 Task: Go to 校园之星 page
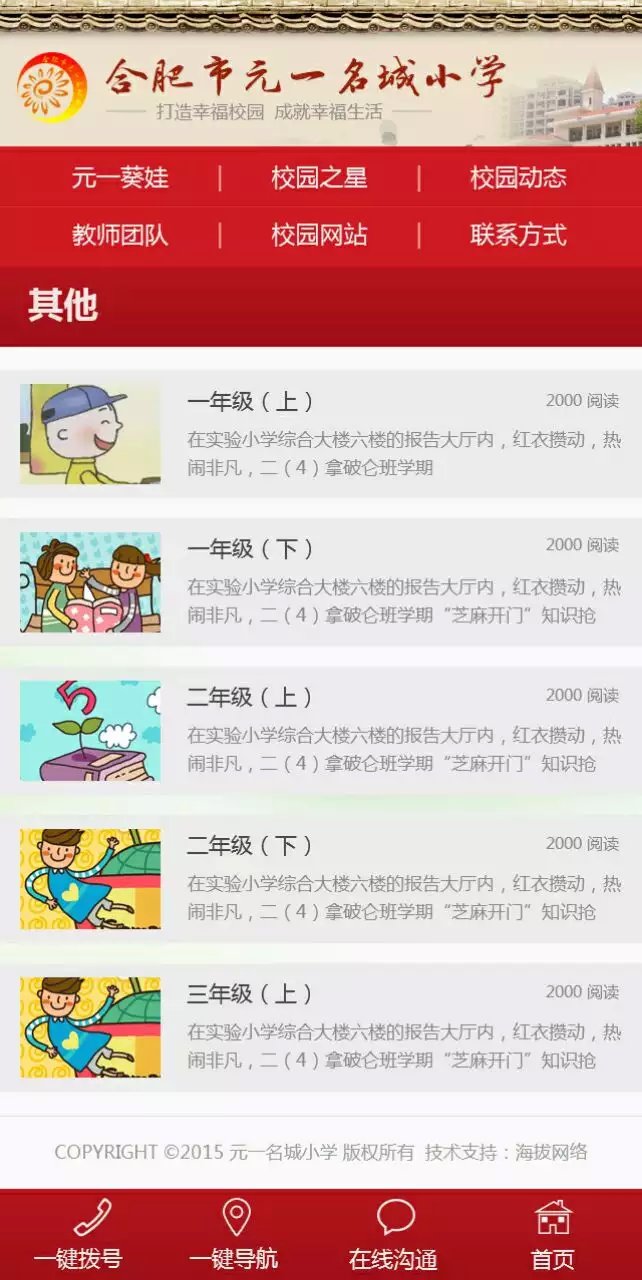(319, 178)
